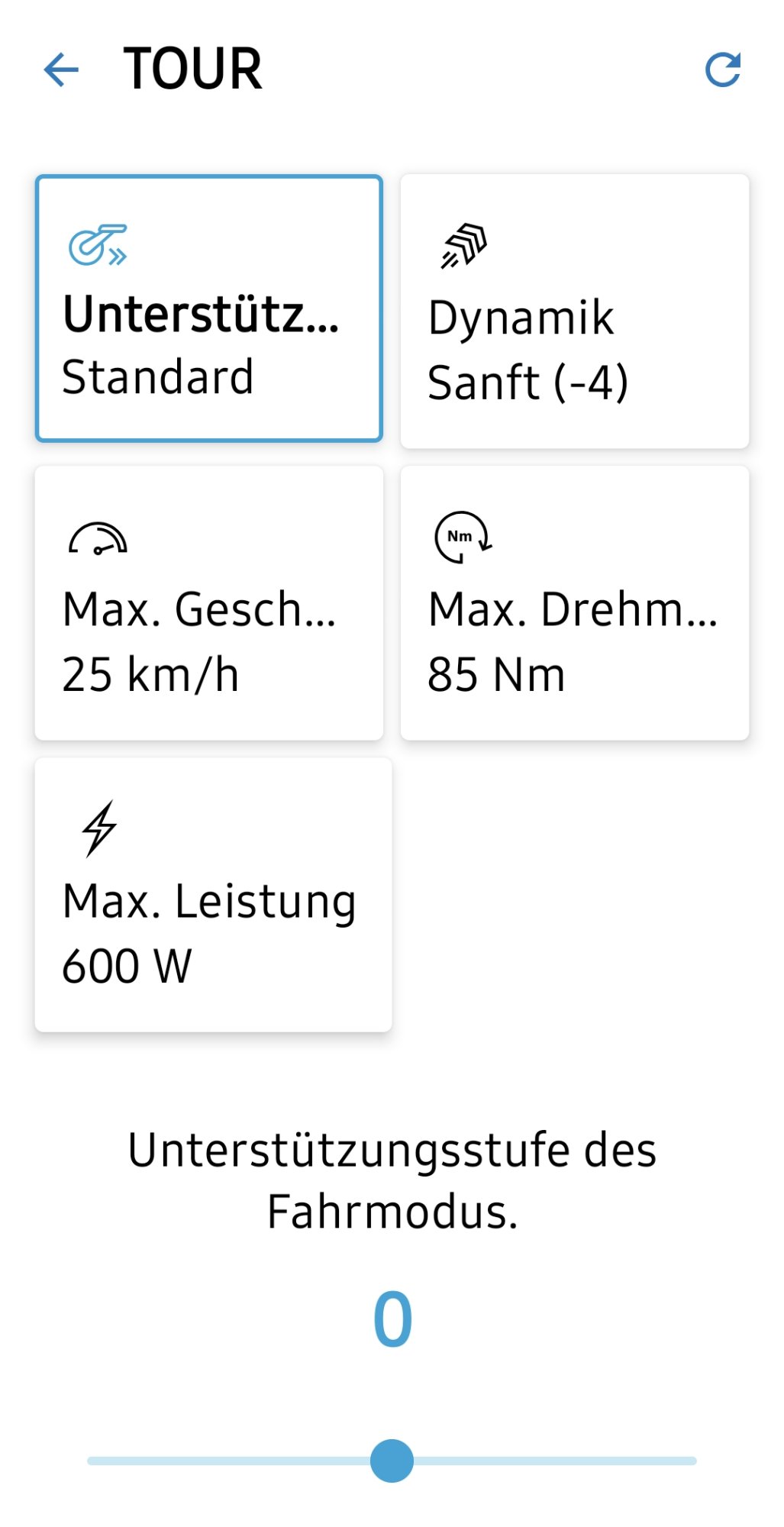Open the Max. Drehmoment 85 Nm settings

pyautogui.click(x=575, y=603)
